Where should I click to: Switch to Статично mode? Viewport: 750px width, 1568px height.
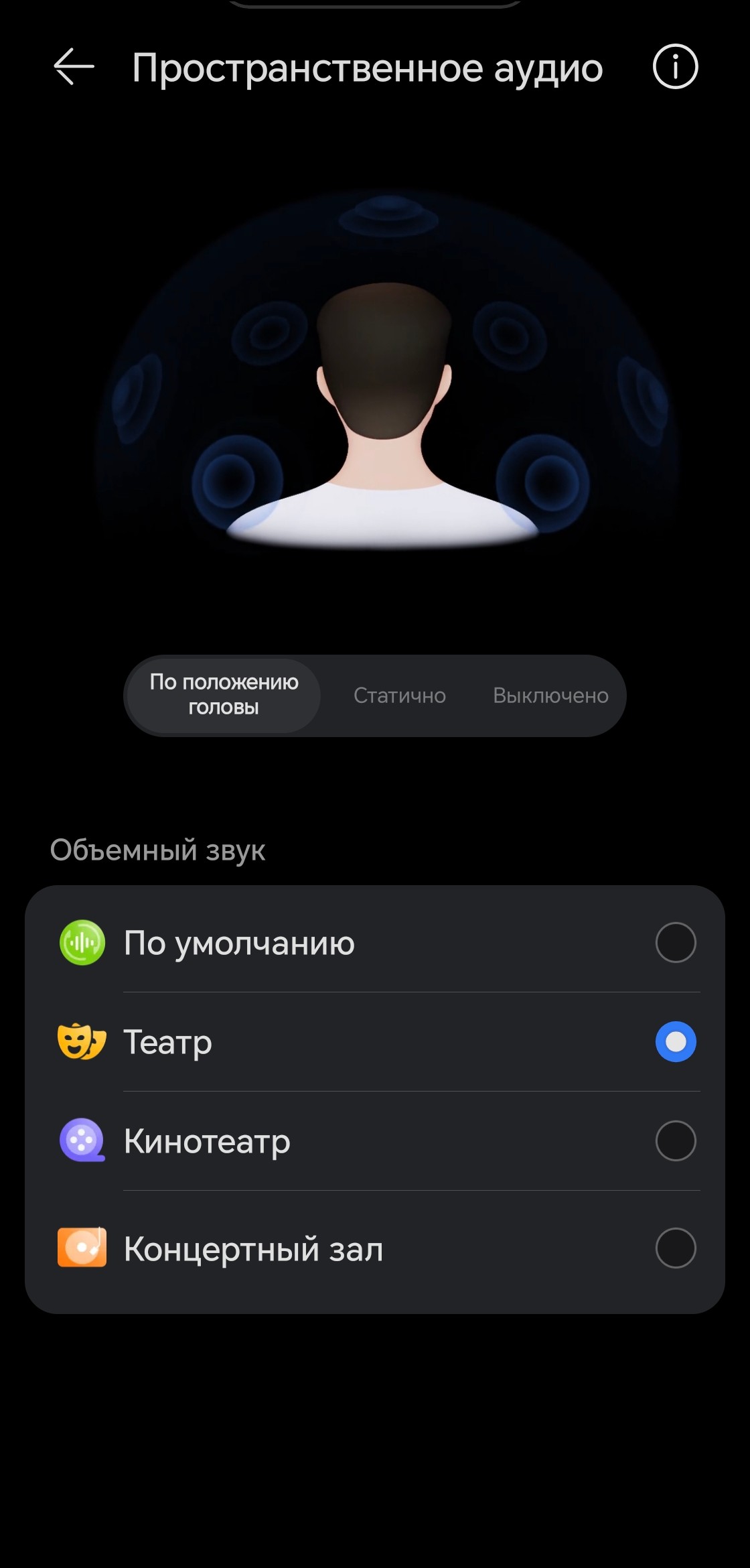[x=400, y=696]
